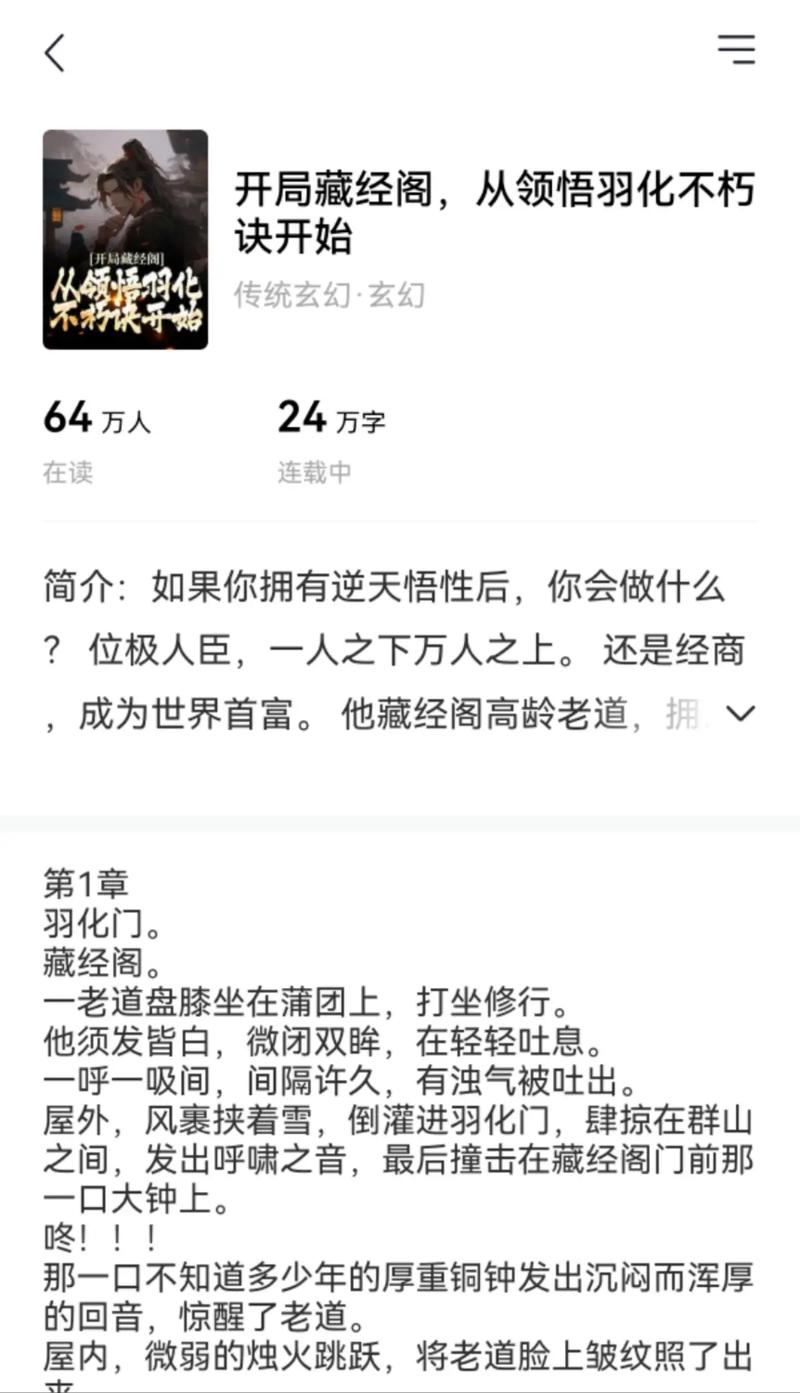Open the menu icon at top right
This screenshot has height=1393, width=800.
737,49
